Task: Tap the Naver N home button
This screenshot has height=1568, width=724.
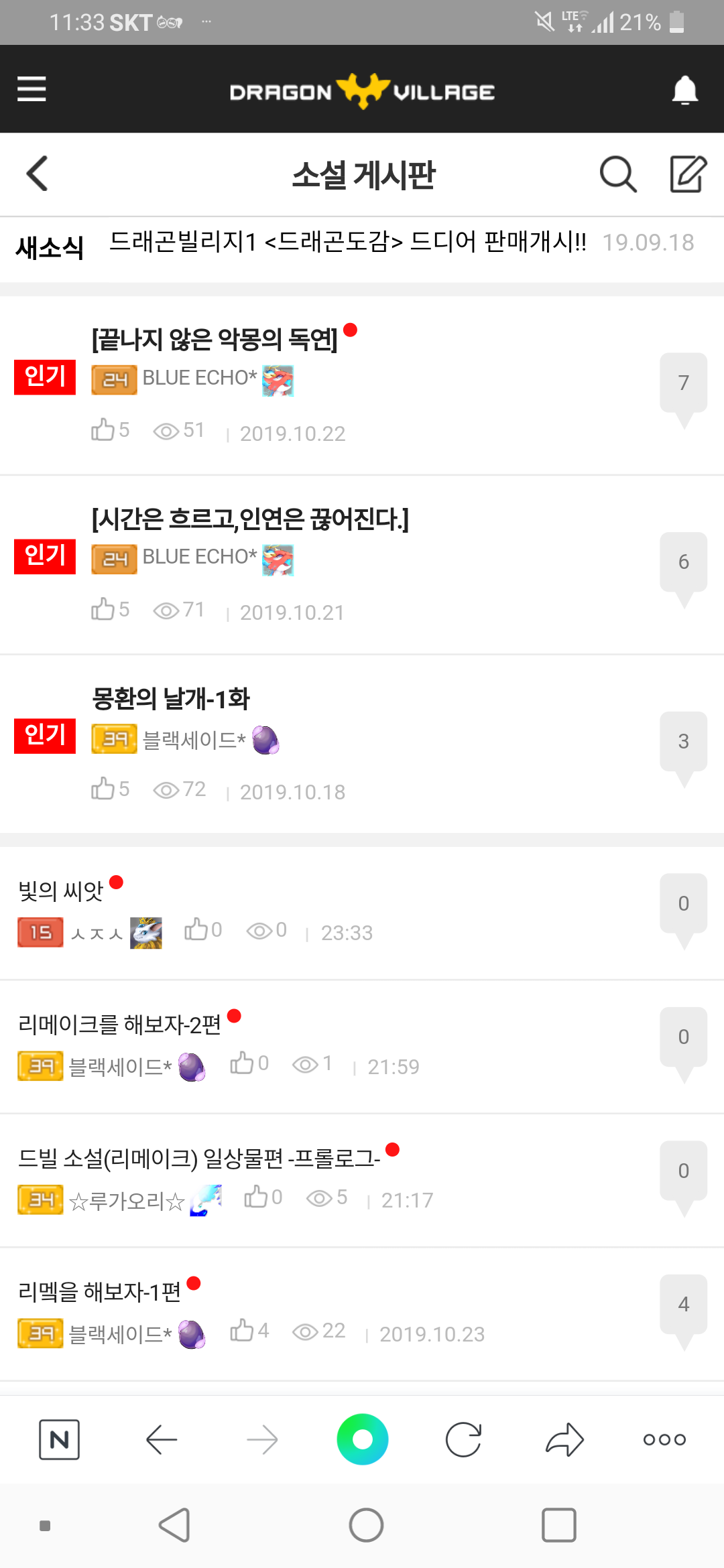Action: pyautogui.click(x=59, y=1439)
